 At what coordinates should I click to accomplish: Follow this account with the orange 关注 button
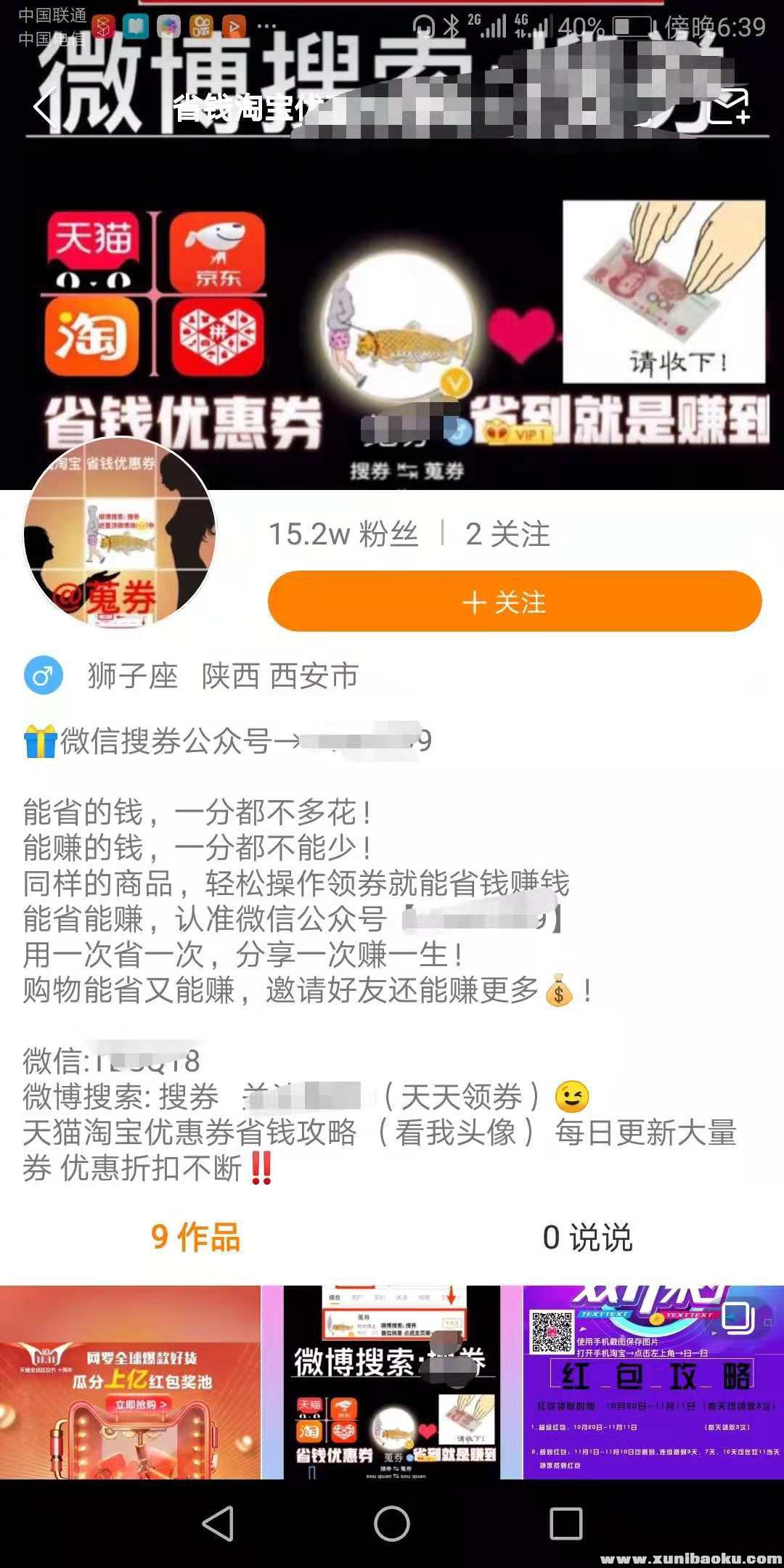pos(514,602)
